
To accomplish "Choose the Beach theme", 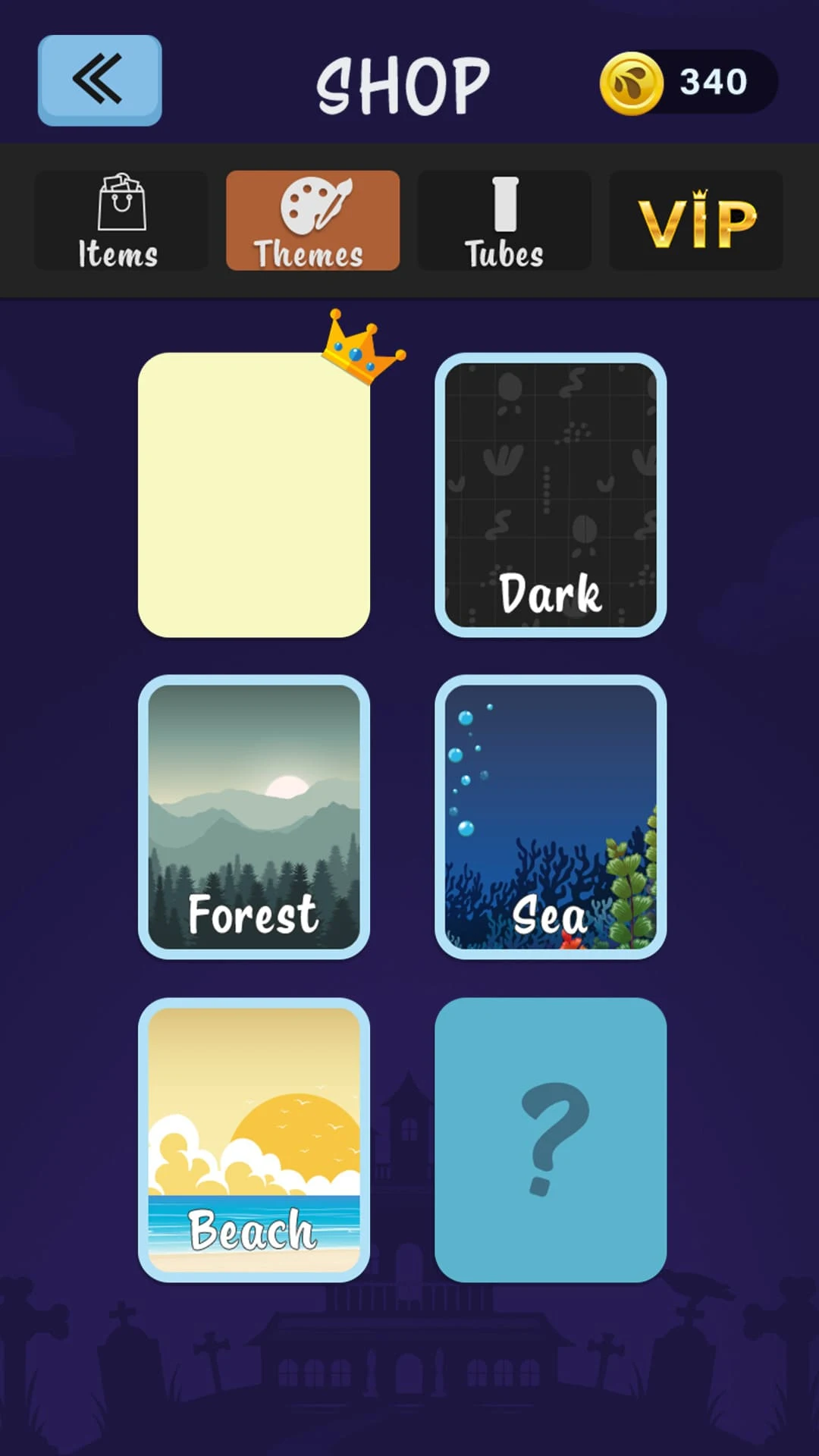I will pyautogui.click(x=254, y=1141).
